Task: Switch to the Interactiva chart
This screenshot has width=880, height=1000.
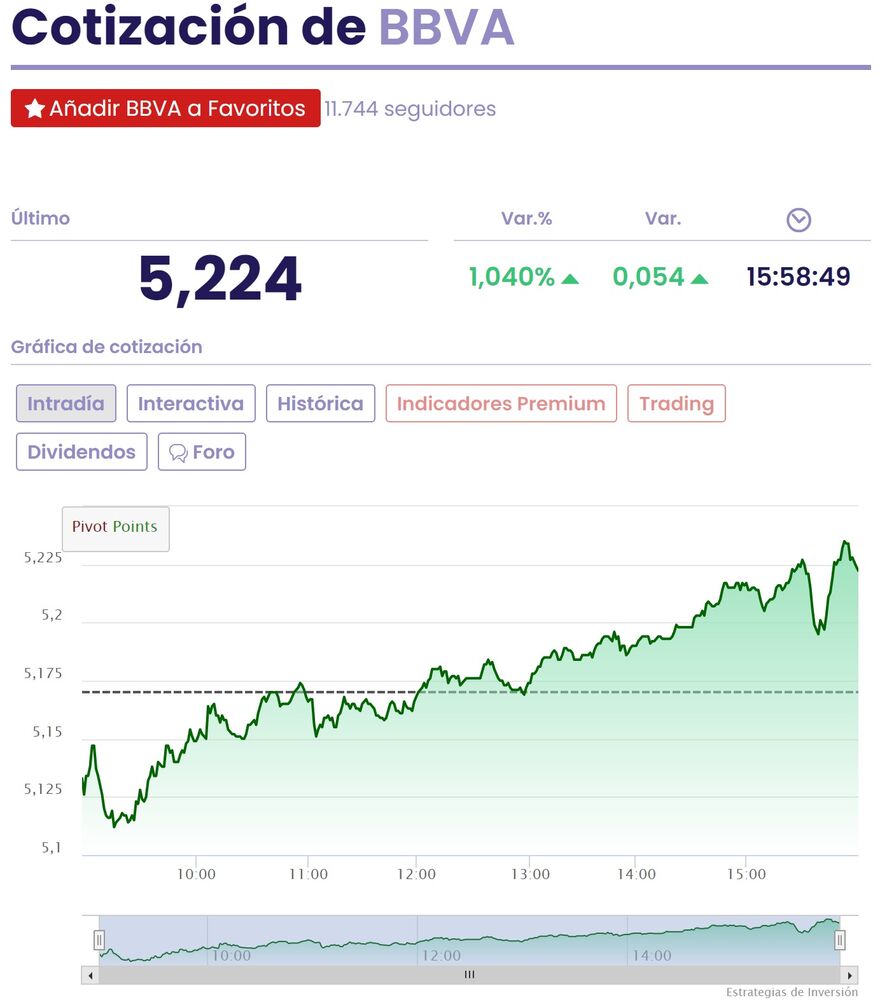Action: (x=191, y=404)
